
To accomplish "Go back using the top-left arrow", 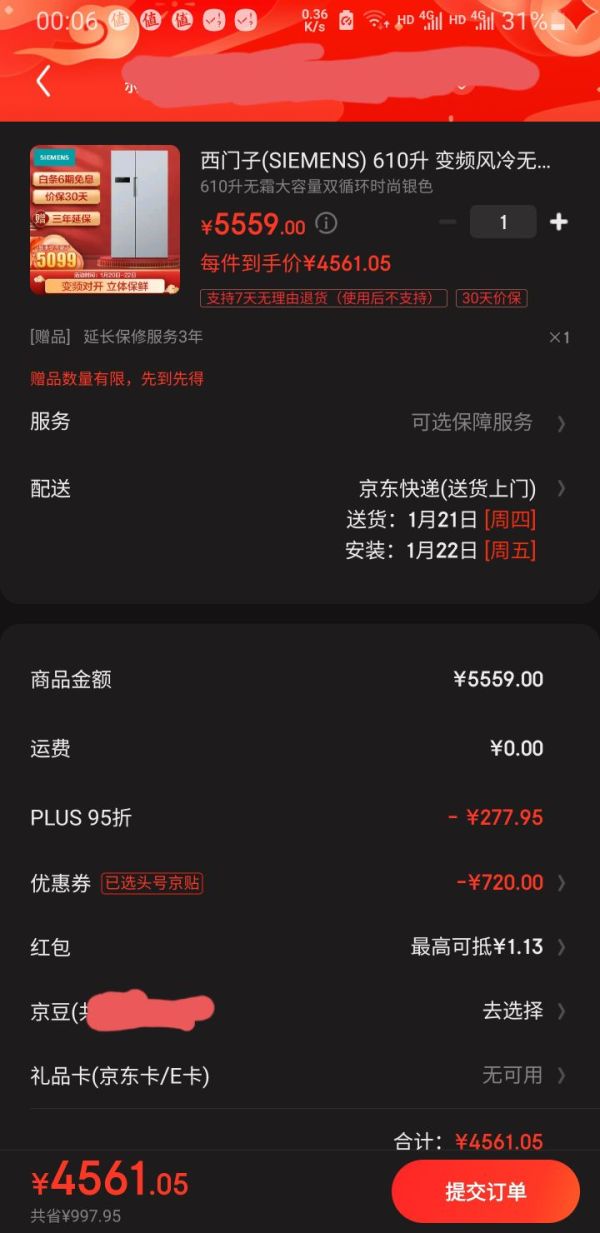I will point(43,81).
